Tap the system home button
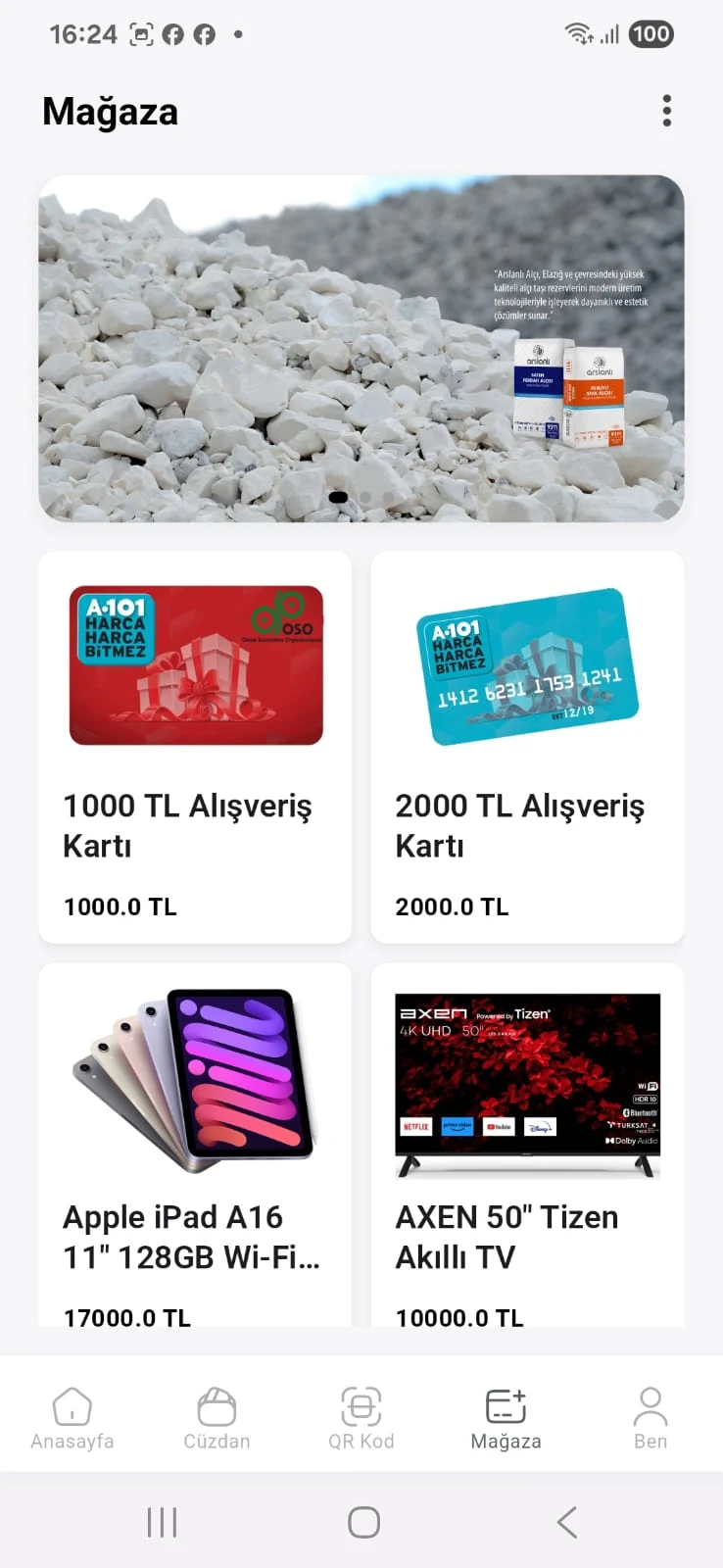The width and height of the screenshot is (723, 1568). 363,1522
